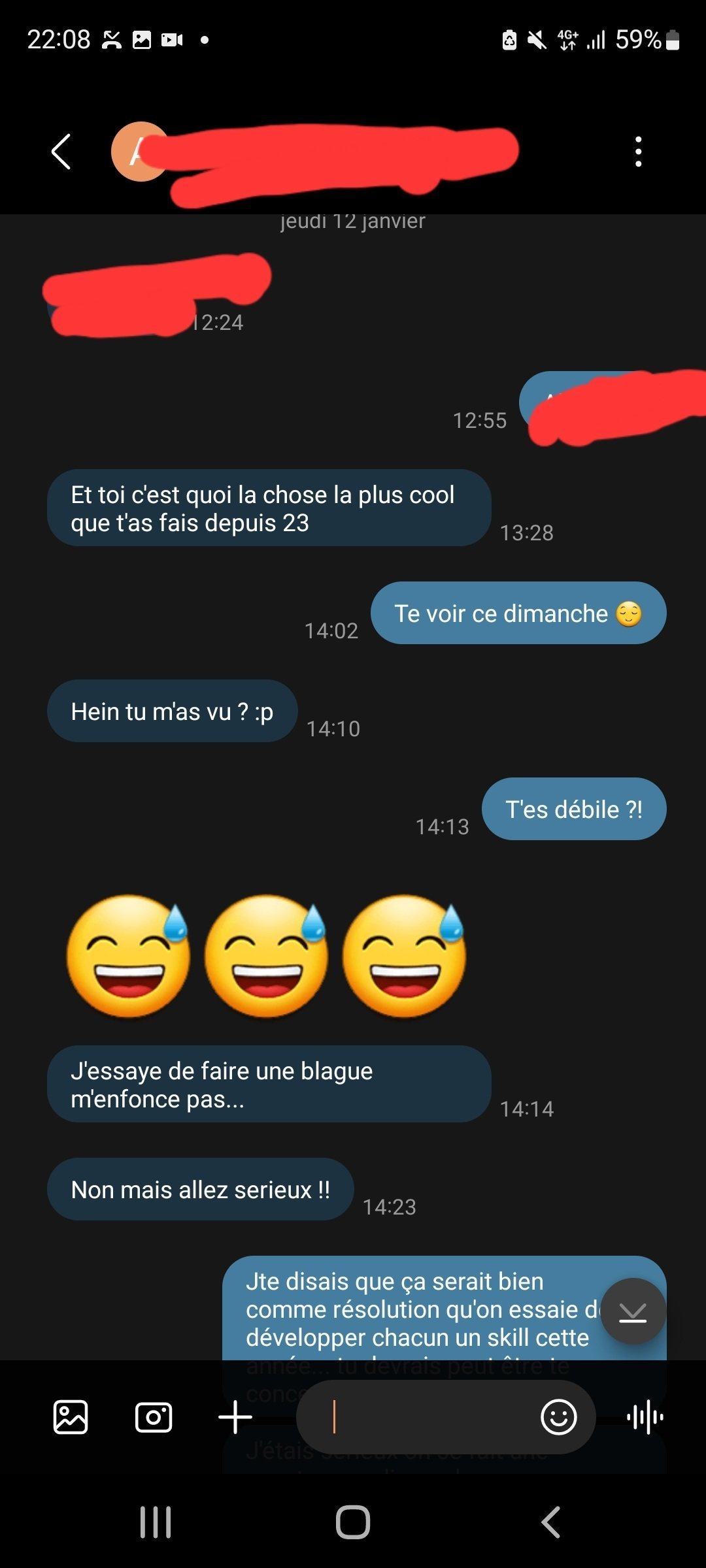Open the contact's avatar in the header
The width and height of the screenshot is (706, 1568).
(x=139, y=152)
